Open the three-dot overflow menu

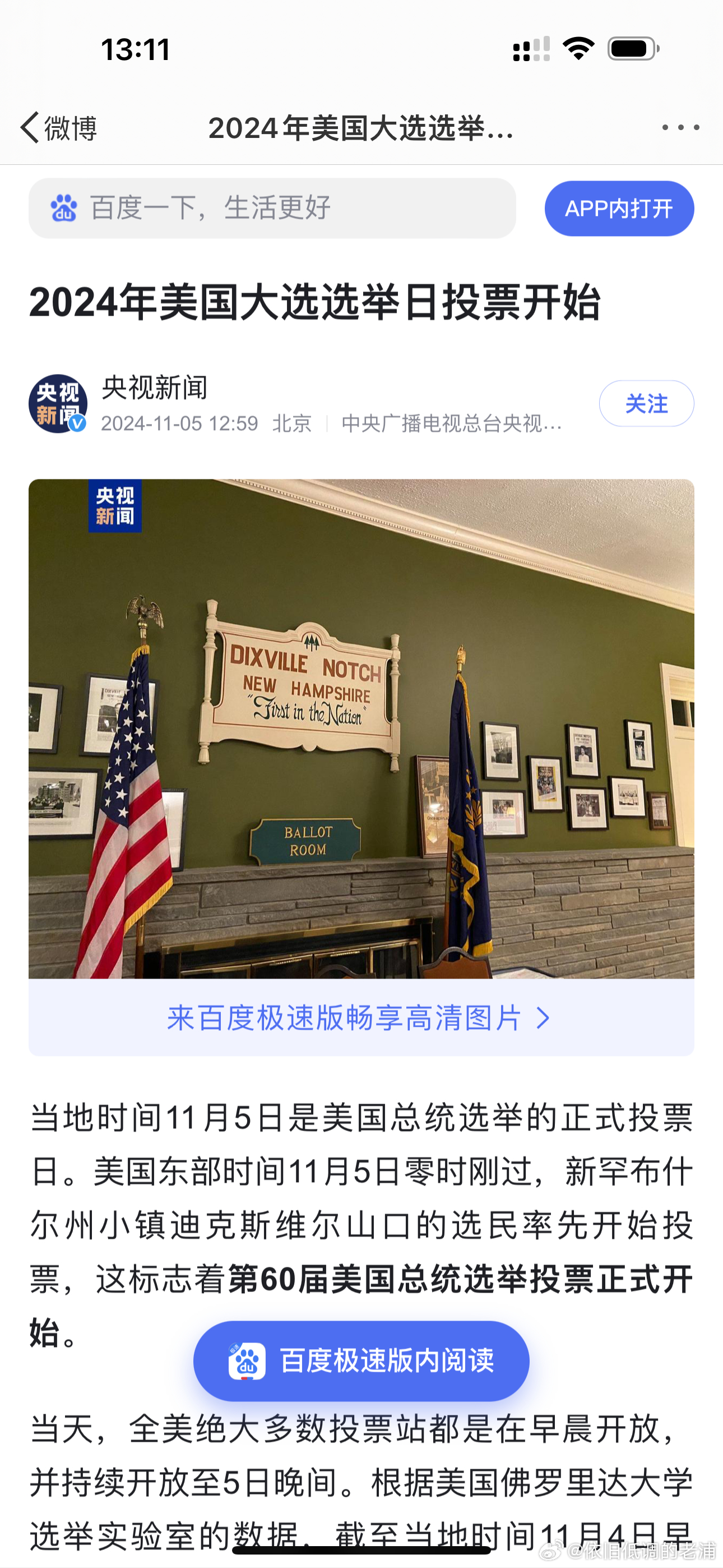pos(680,127)
